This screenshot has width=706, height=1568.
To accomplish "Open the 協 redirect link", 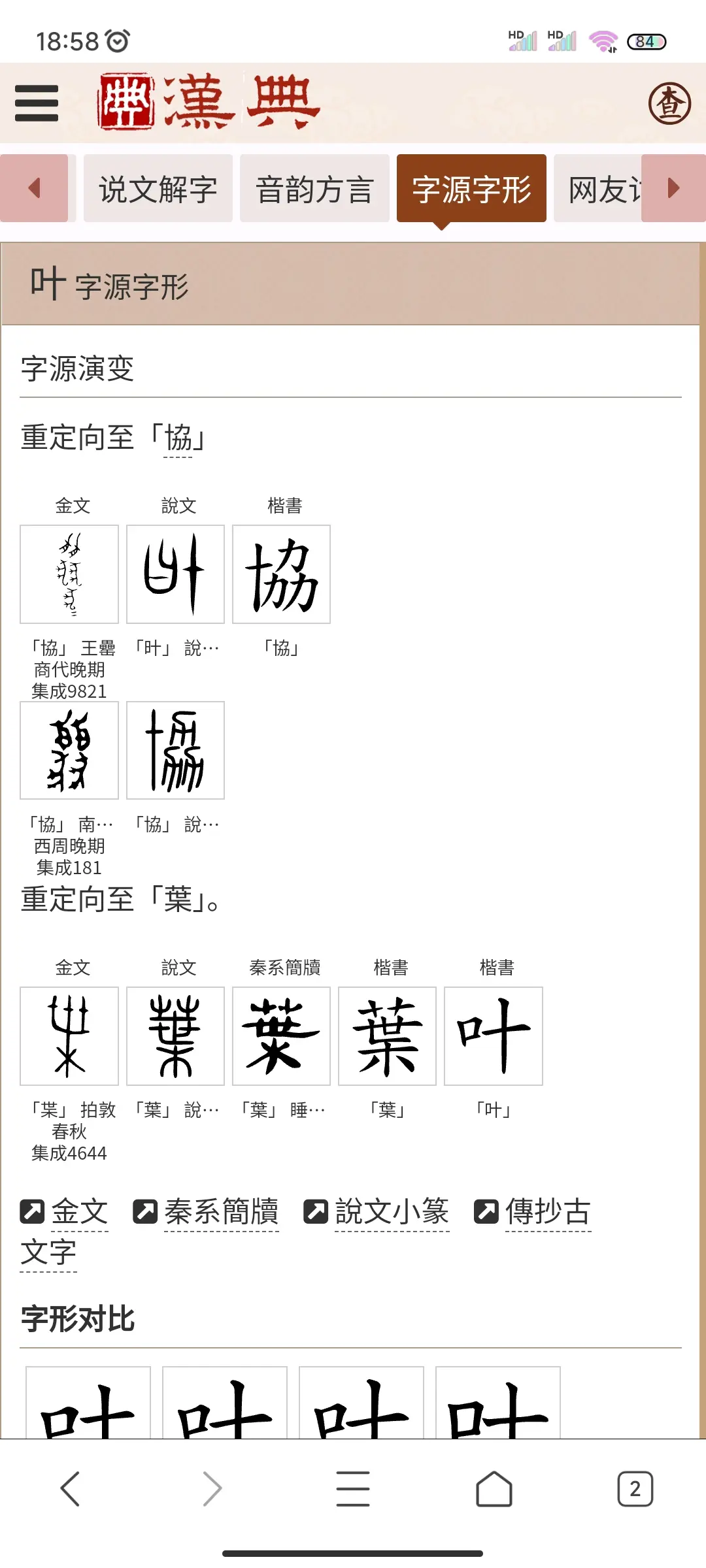I will click(178, 438).
